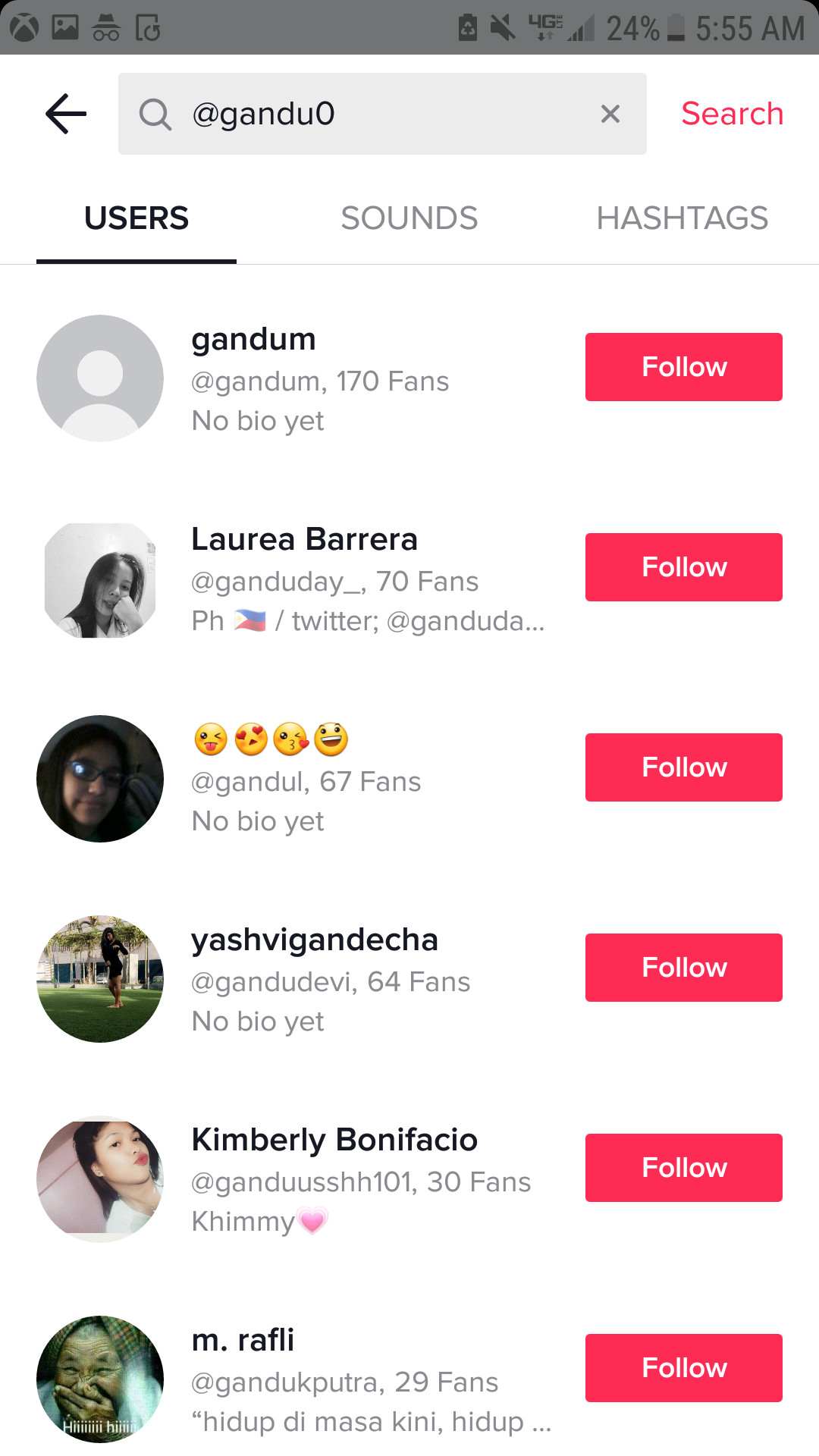Follow the @gandul account

pyautogui.click(x=683, y=767)
